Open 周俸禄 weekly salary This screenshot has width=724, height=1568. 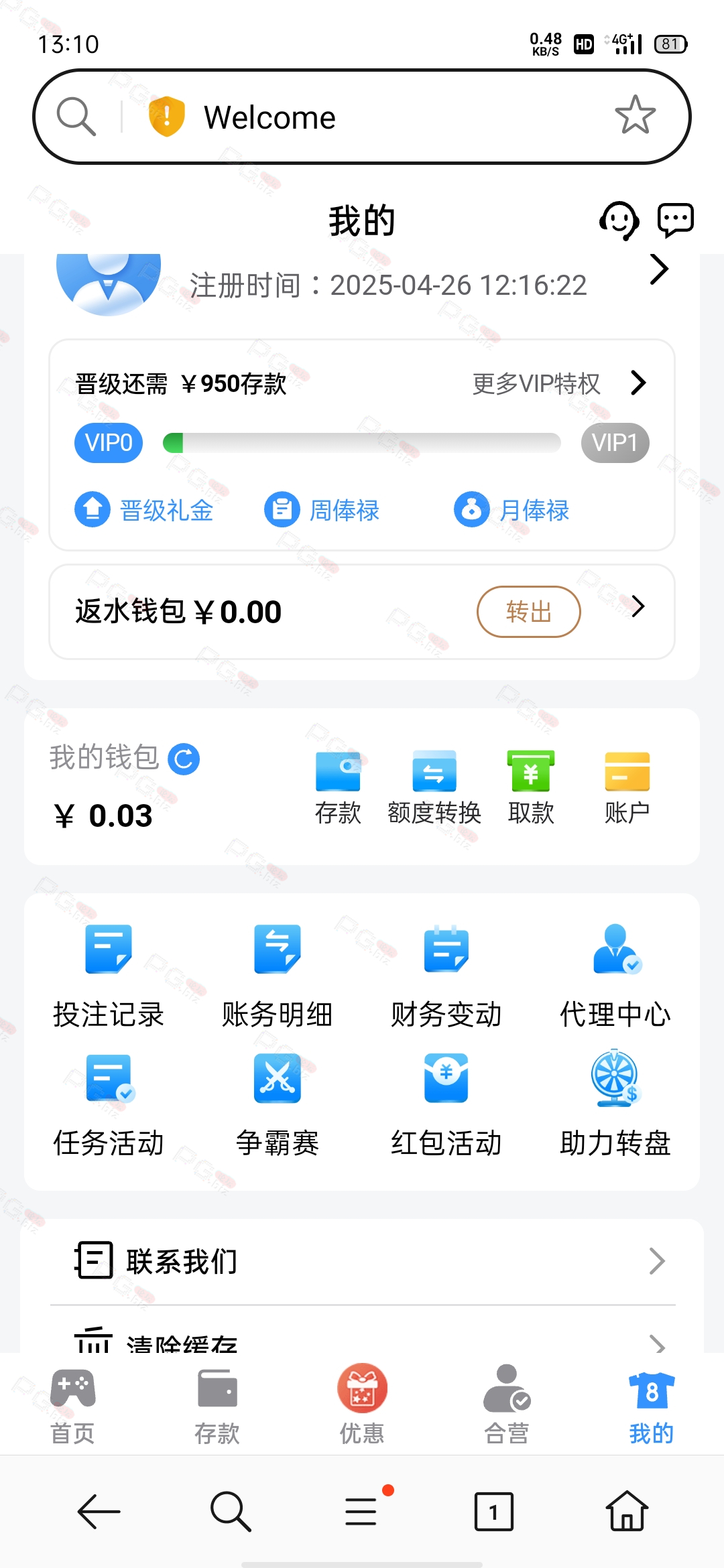click(322, 510)
